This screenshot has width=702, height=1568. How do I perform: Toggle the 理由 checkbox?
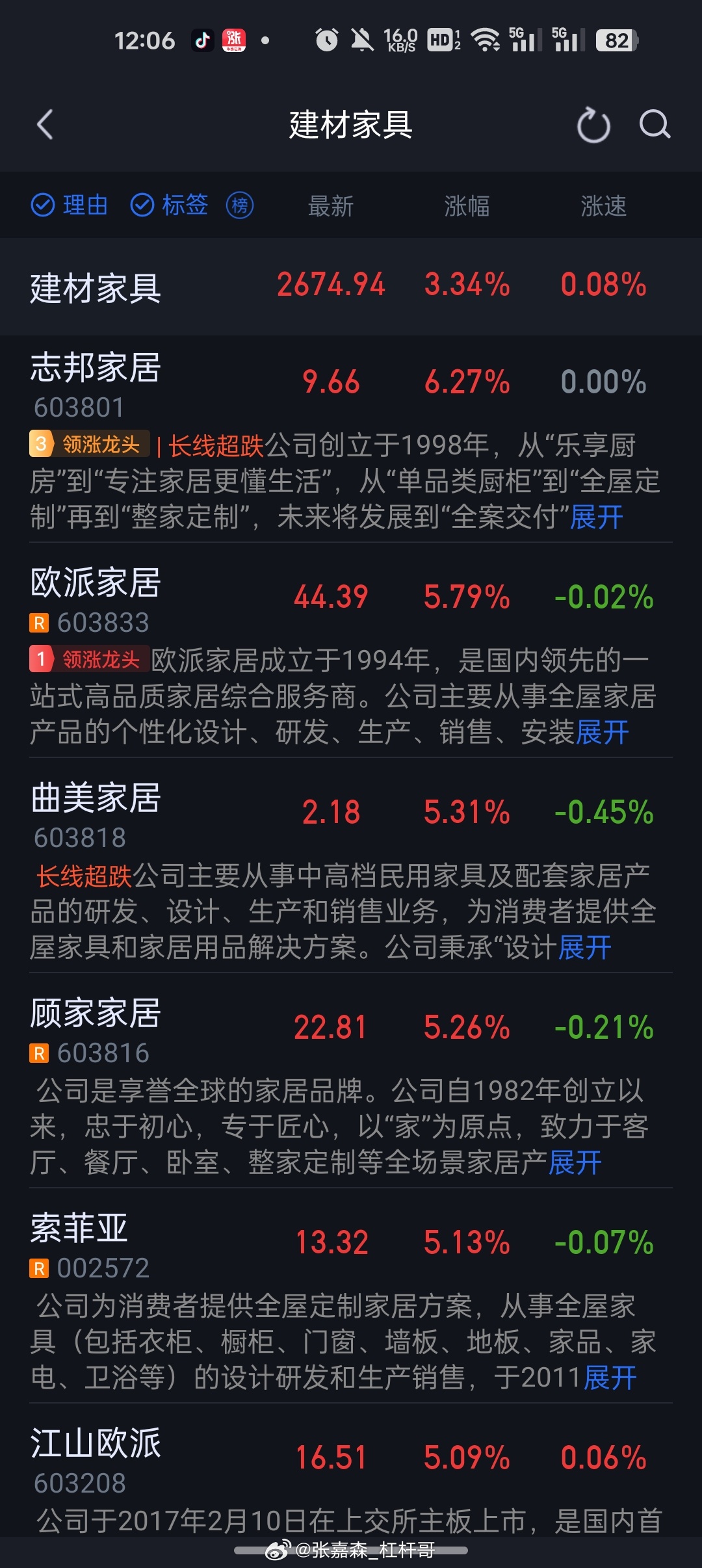pos(70,205)
